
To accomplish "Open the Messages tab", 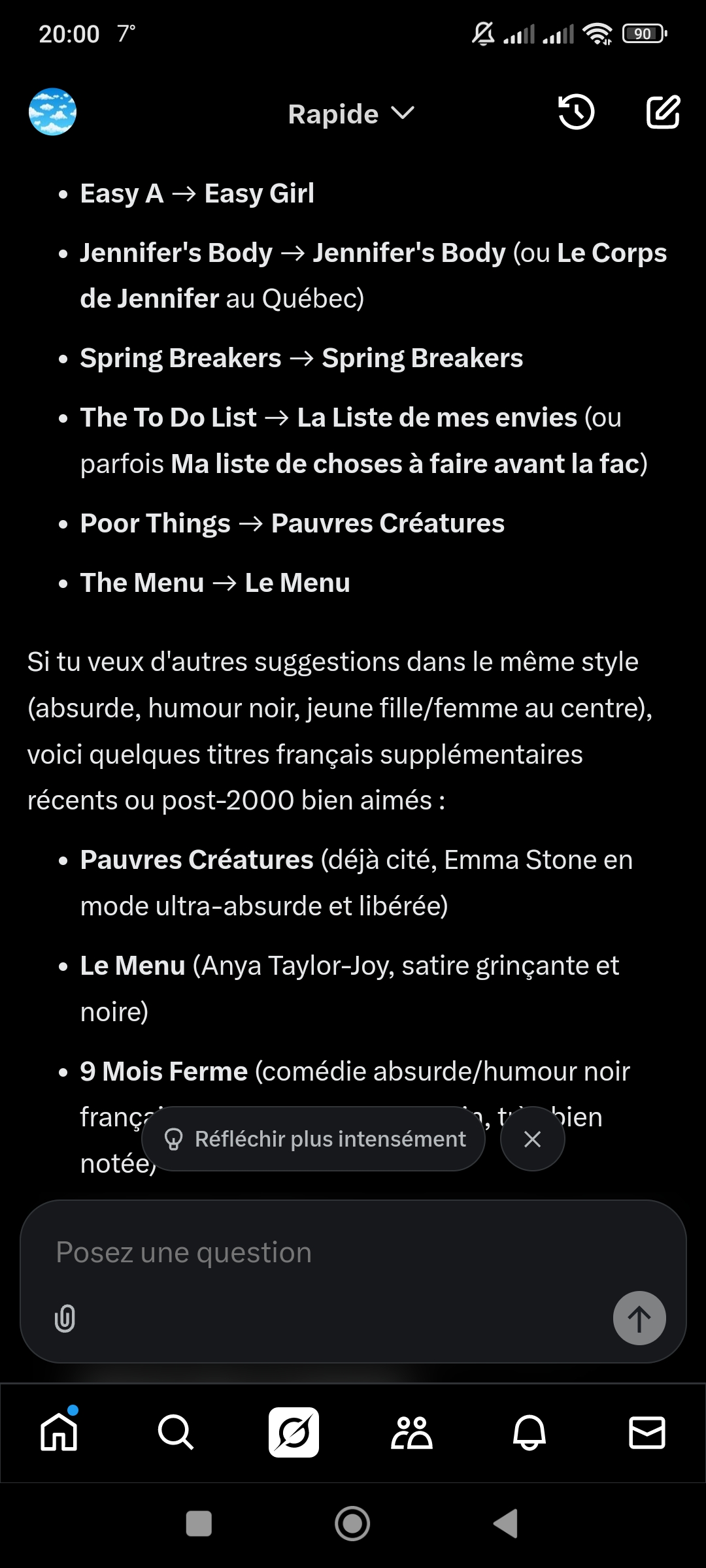I will [647, 1432].
